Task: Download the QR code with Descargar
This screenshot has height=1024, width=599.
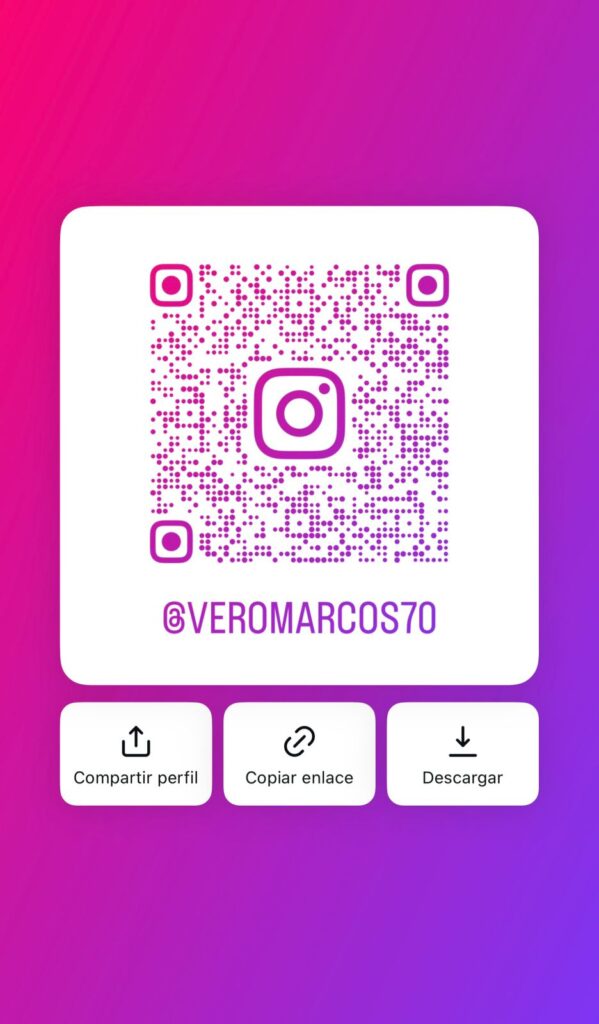Action: (462, 754)
